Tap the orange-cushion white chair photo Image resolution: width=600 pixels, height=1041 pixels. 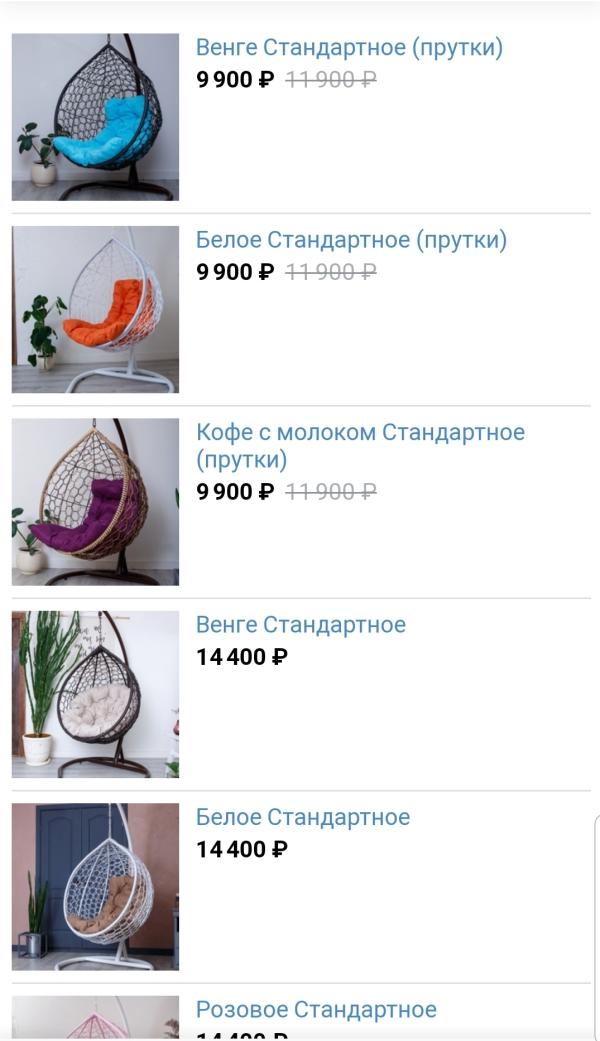[x=95, y=309]
